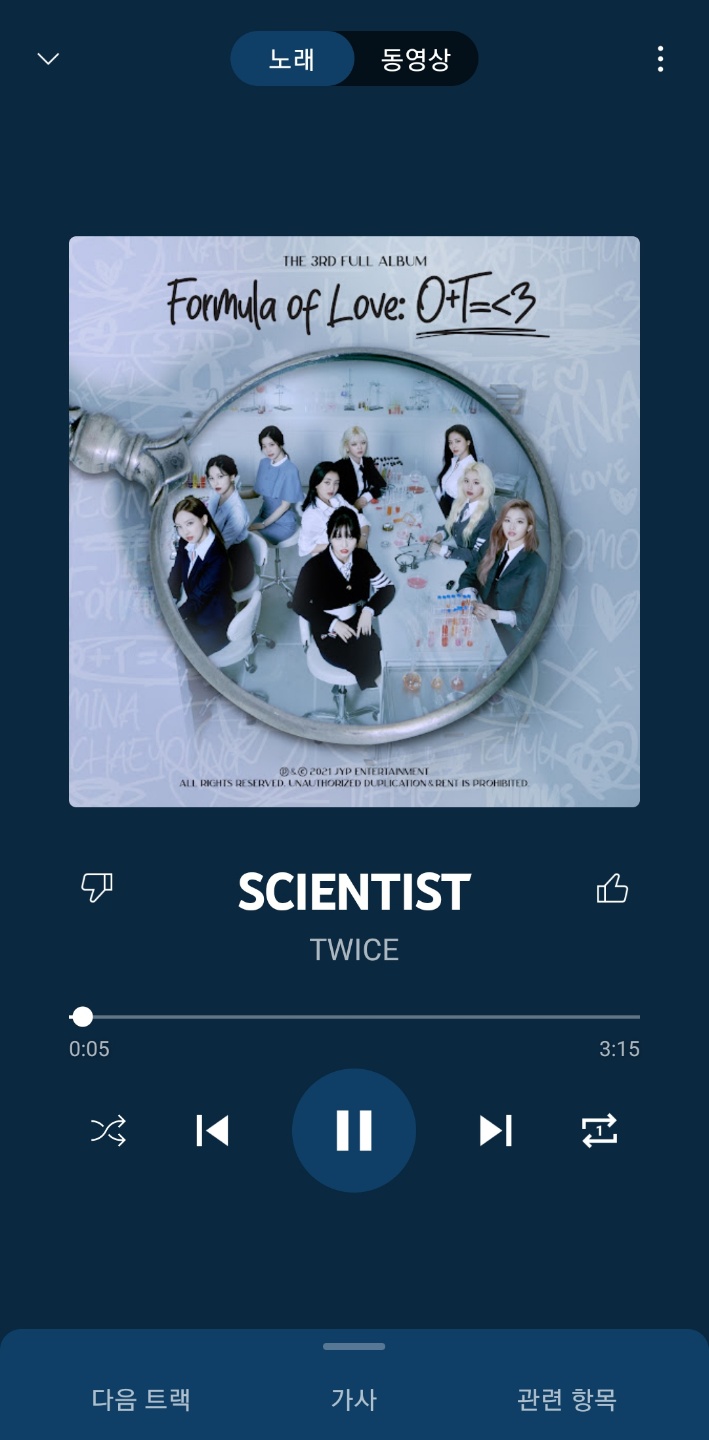Open the 다음 트랙 up-next tab
This screenshot has width=709, height=1440.
point(141,1399)
